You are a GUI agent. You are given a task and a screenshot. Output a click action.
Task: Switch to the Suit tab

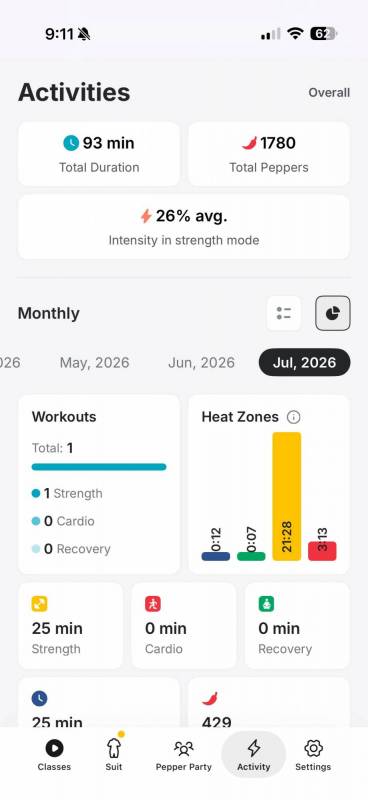(114, 755)
